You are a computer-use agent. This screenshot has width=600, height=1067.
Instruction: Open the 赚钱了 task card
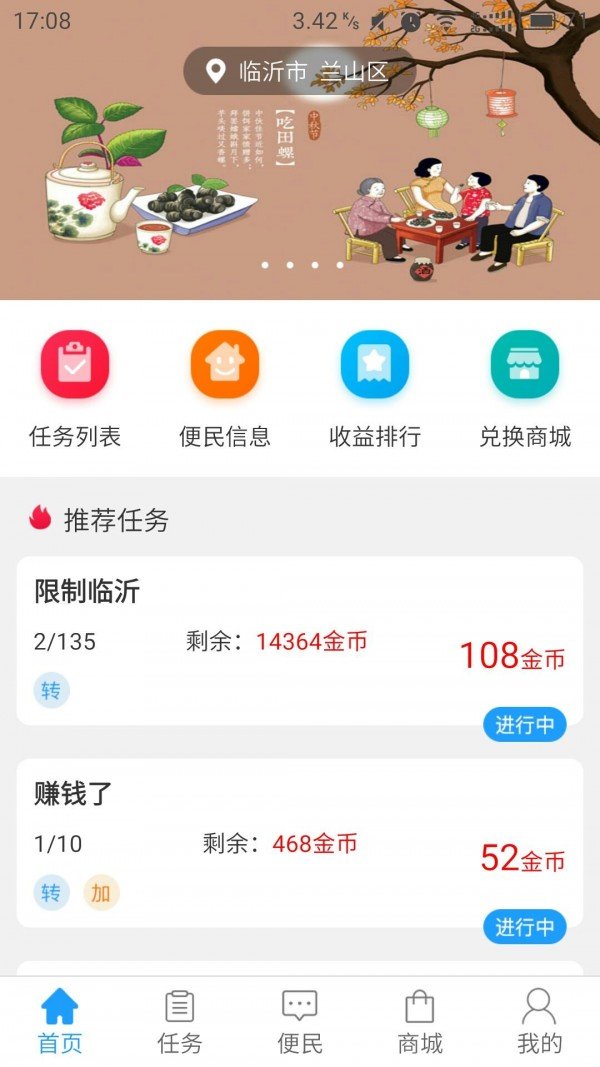pos(300,842)
